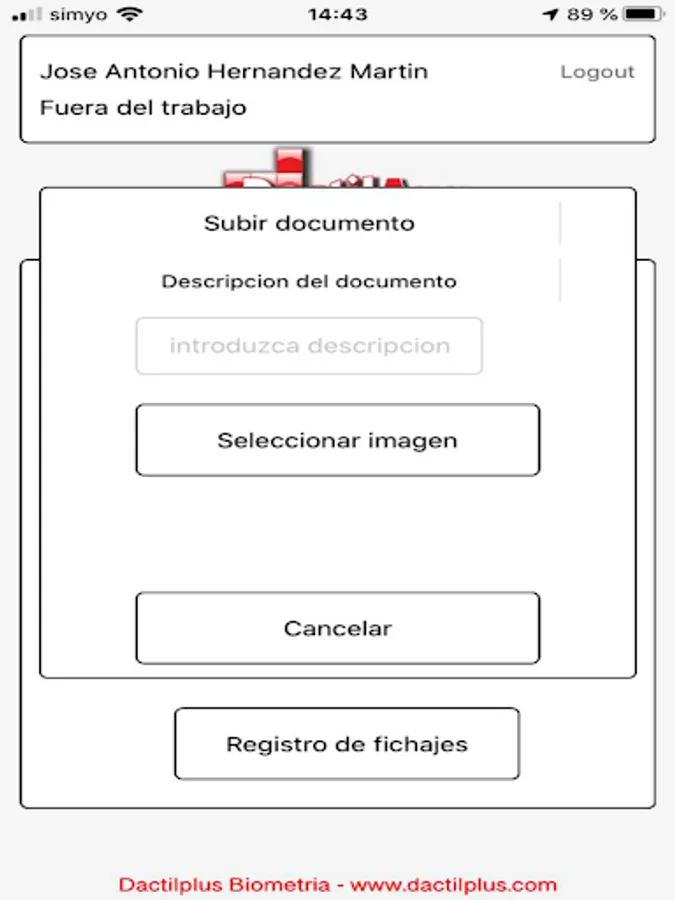This screenshot has height=900, width=675.
Task: Tap Seleccionar imagen button
Action: pos(338,440)
